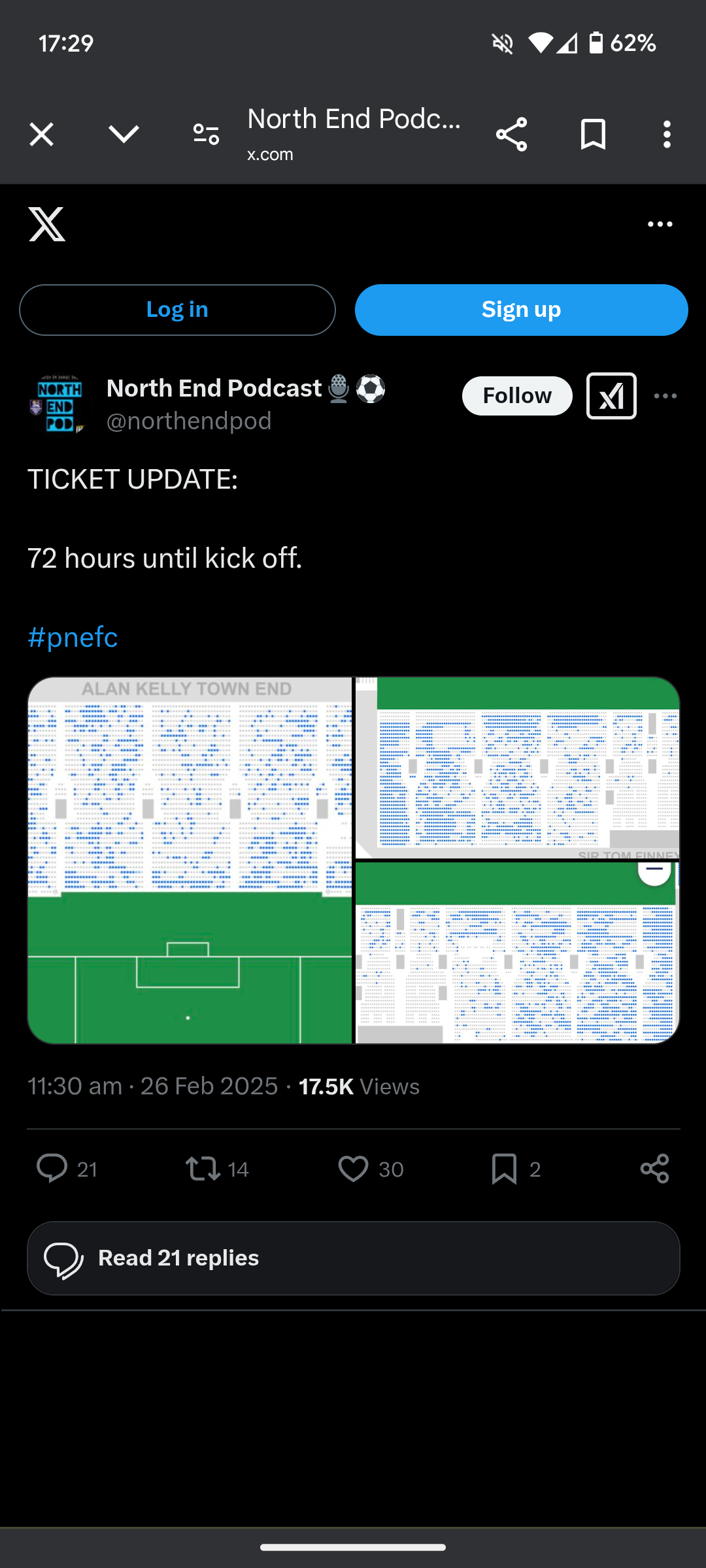Repost the ticket update post

click(x=203, y=1169)
